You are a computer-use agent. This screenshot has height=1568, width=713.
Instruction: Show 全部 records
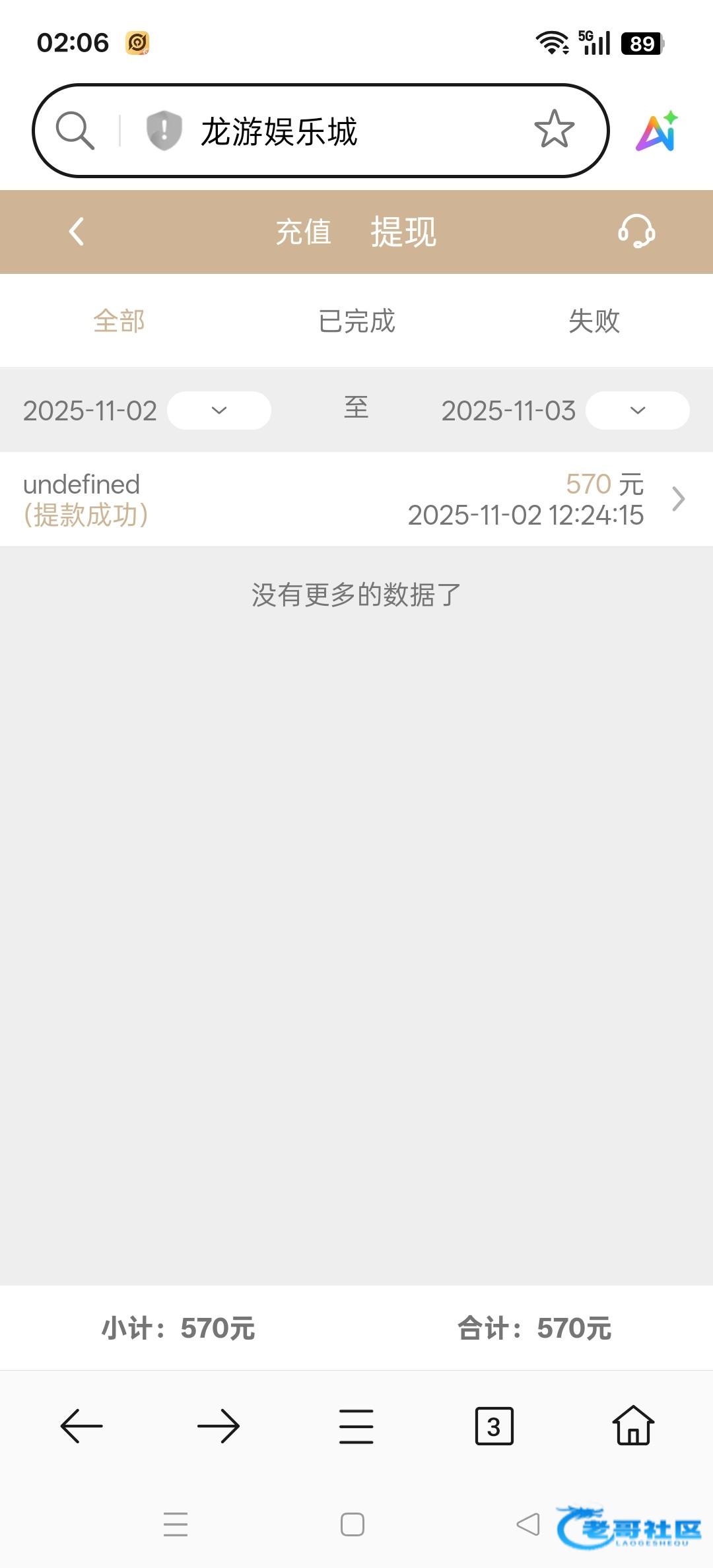119,321
